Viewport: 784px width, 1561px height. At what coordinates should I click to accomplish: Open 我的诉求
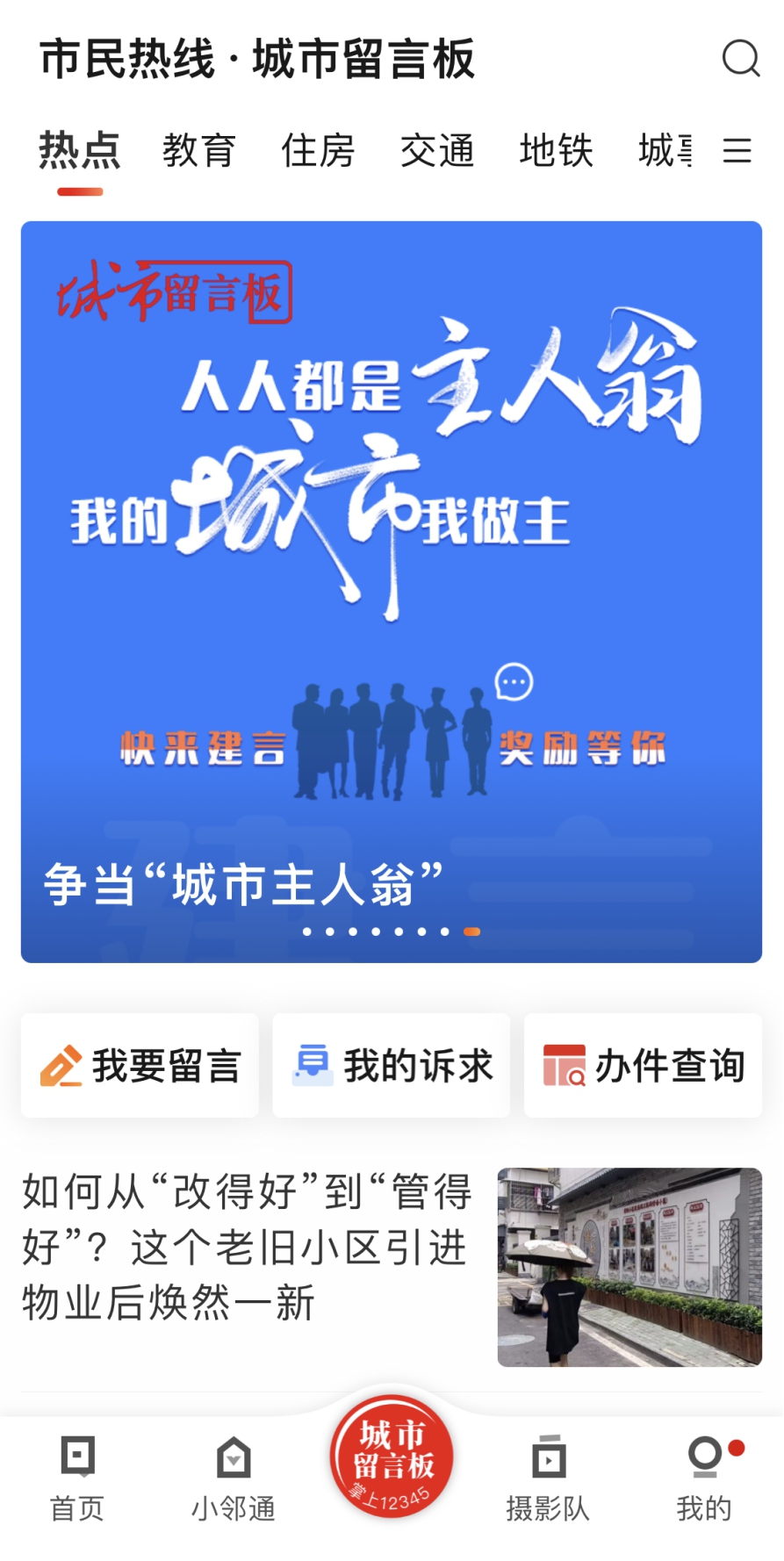click(392, 1065)
